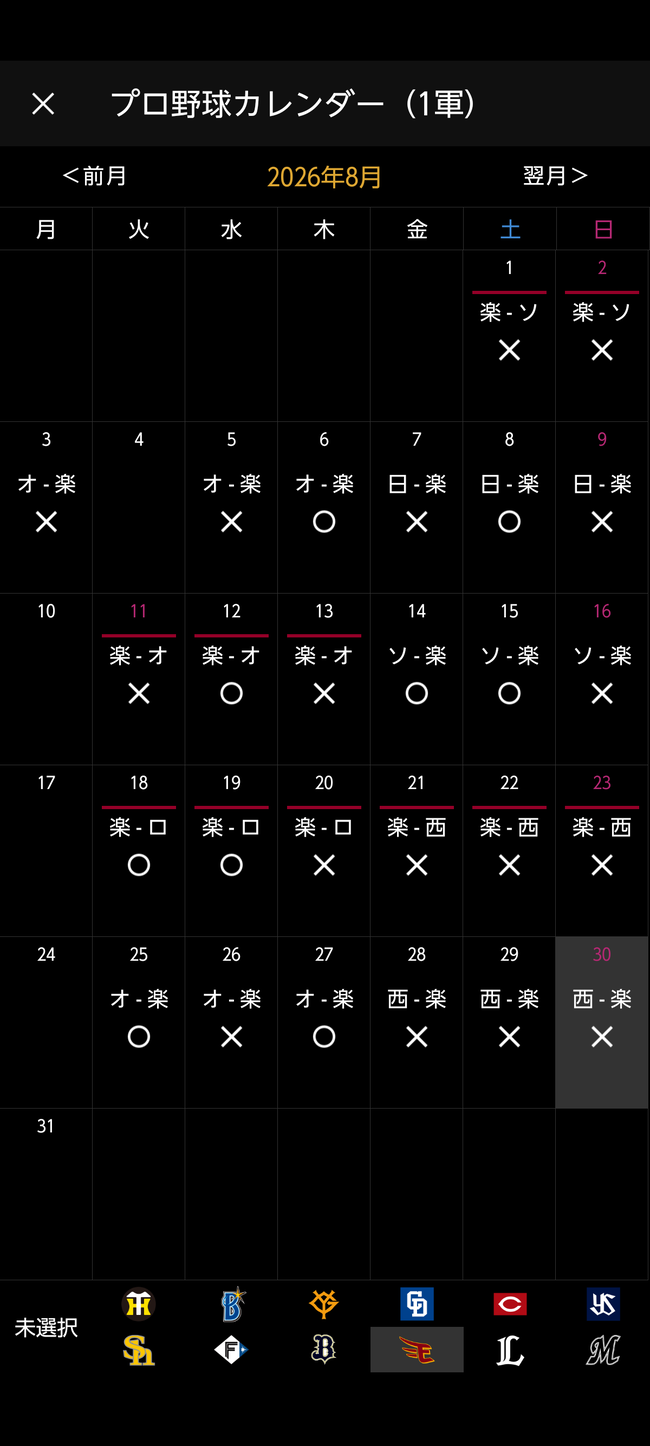Select the Chunichi Dragons team logo
Image resolution: width=650 pixels, height=1446 pixels.
click(417, 1304)
